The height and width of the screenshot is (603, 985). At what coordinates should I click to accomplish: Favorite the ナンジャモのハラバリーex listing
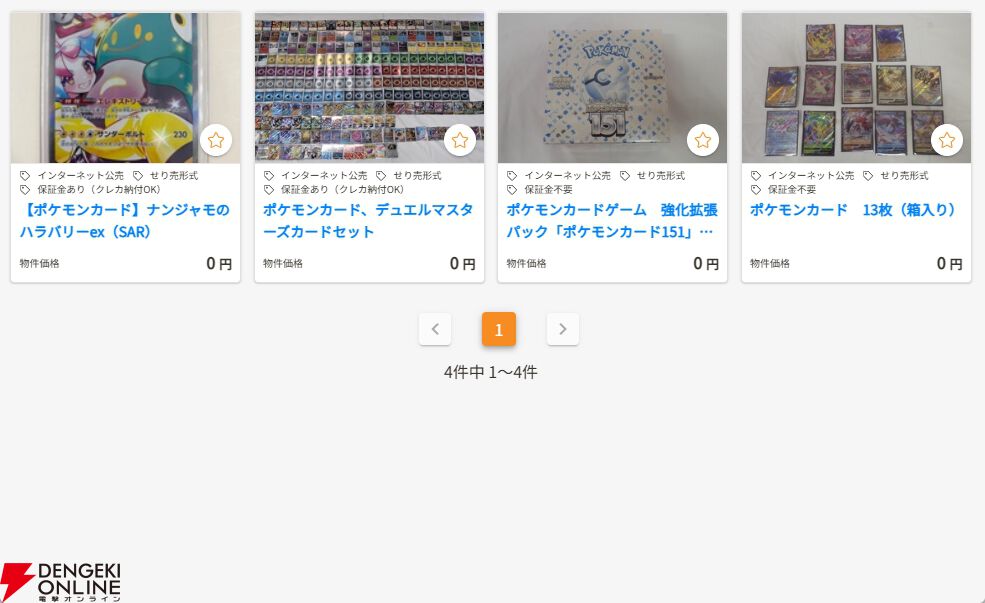point(216,140)
